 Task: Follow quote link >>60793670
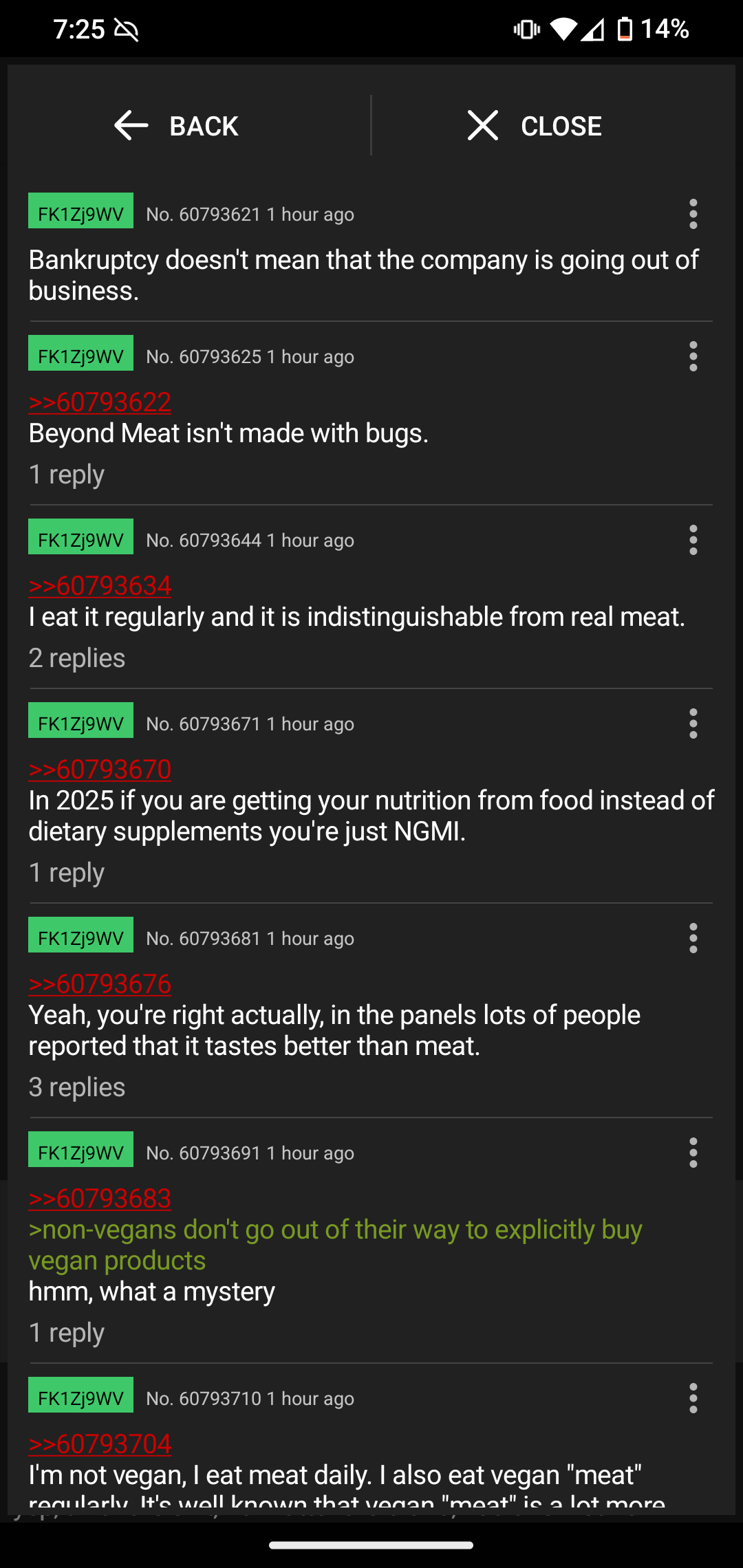pyautogui.click(x=100, y=770)
